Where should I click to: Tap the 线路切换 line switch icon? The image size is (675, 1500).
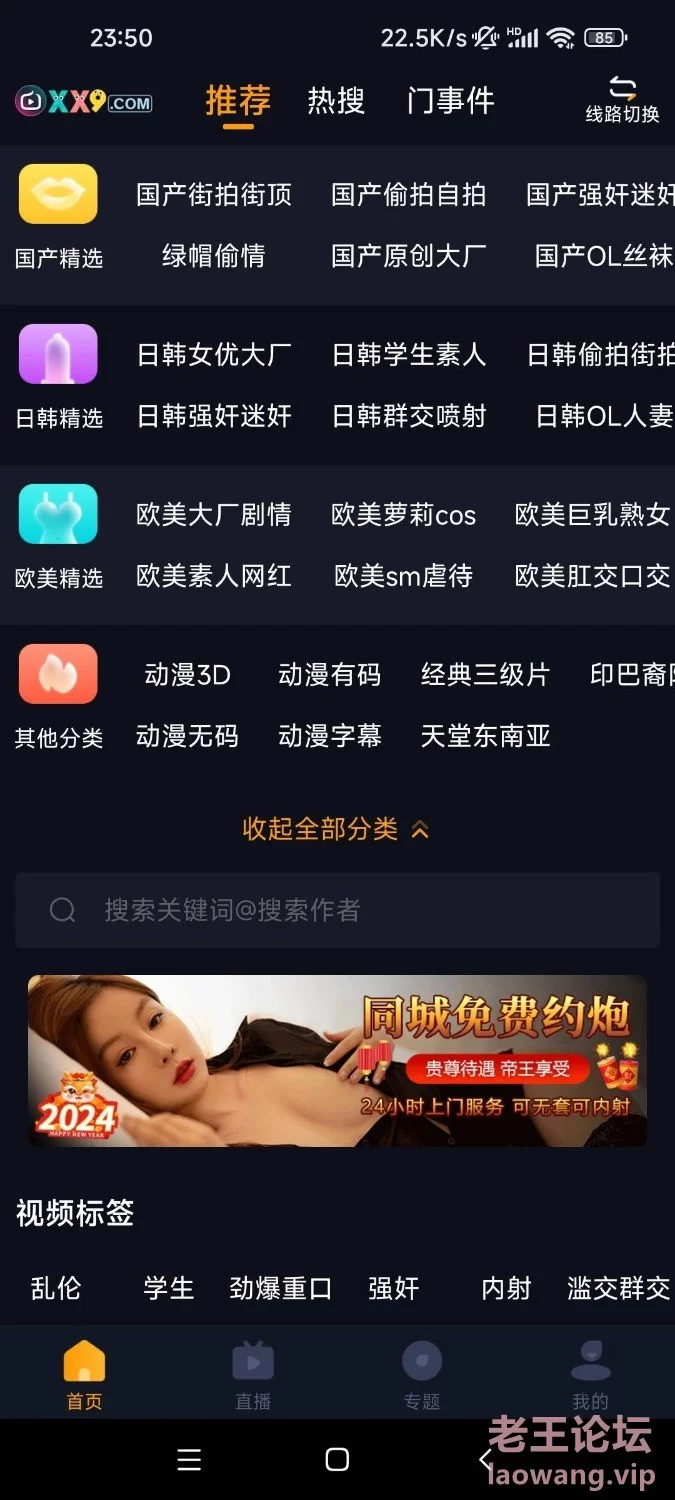point(622,100)
